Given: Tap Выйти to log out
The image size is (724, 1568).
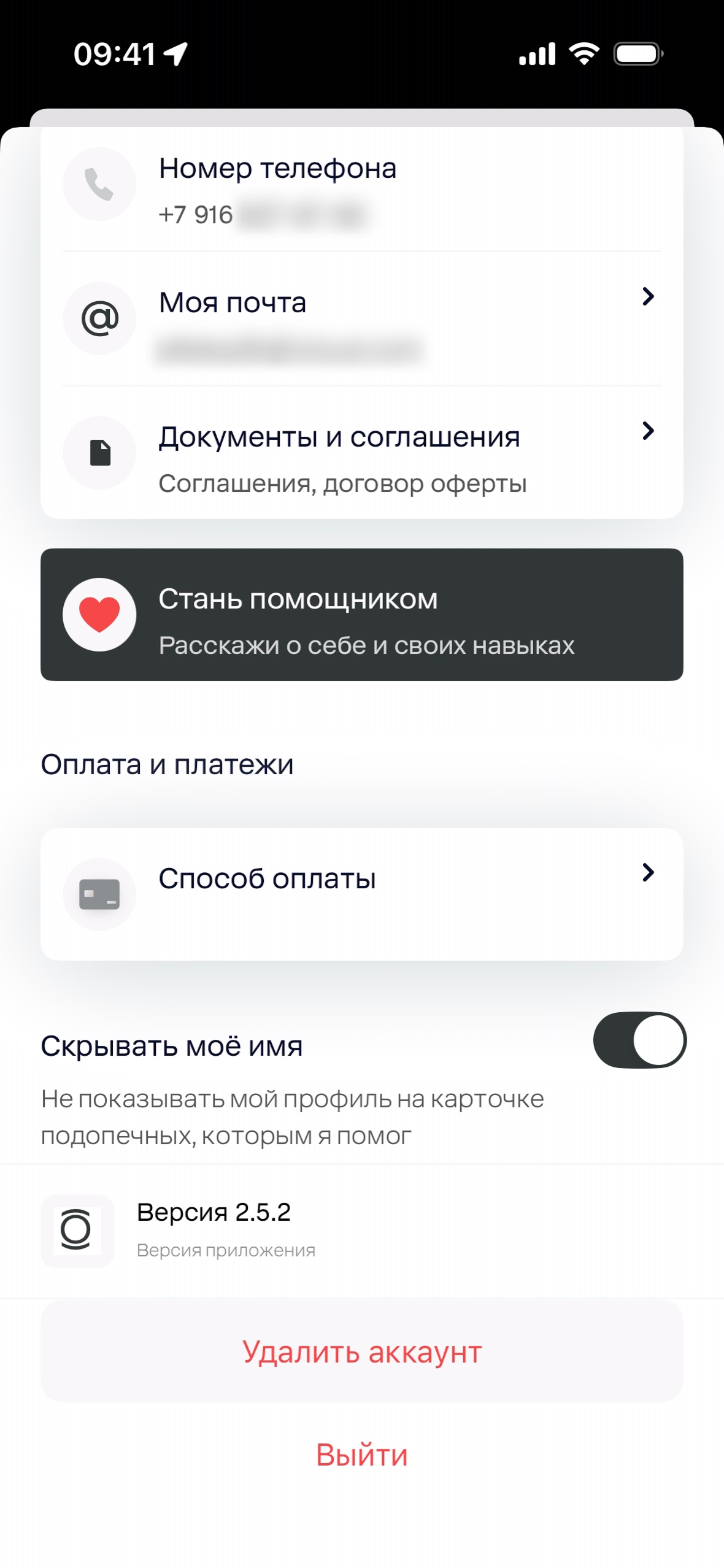Looking at the screenshot, I should click(361, 1455).
